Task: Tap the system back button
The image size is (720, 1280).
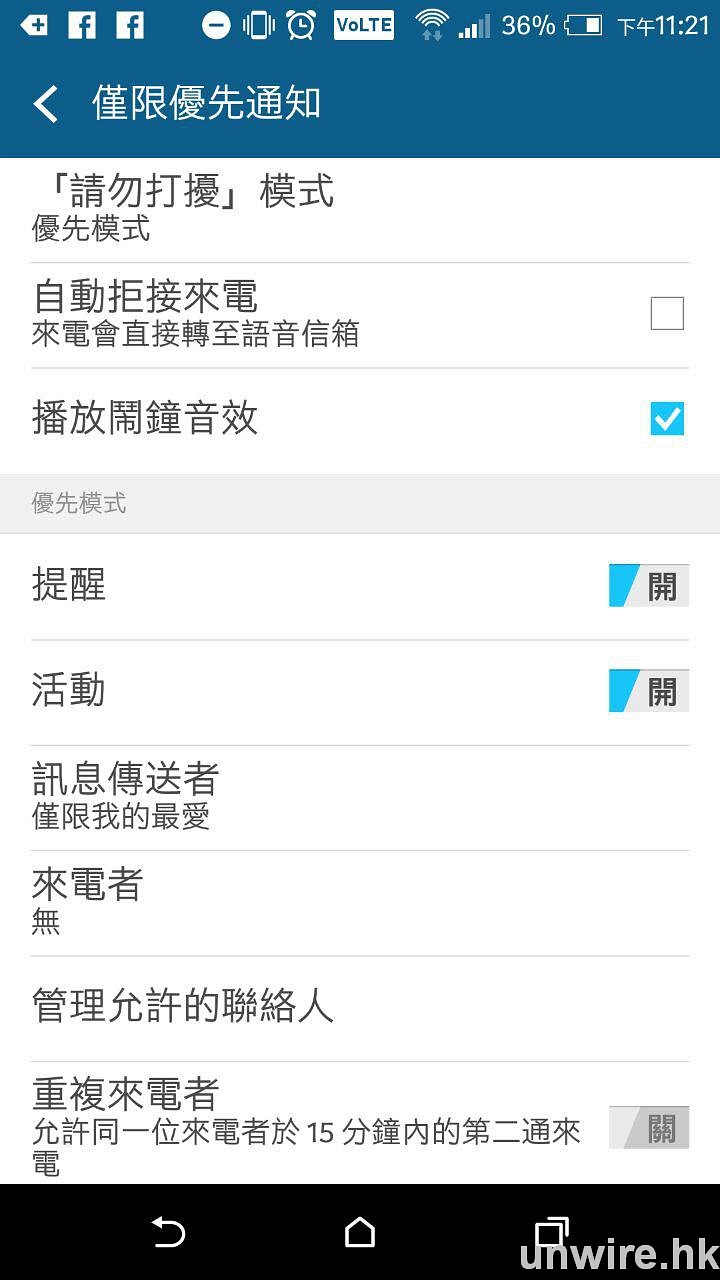Action: pos(168,1232)
